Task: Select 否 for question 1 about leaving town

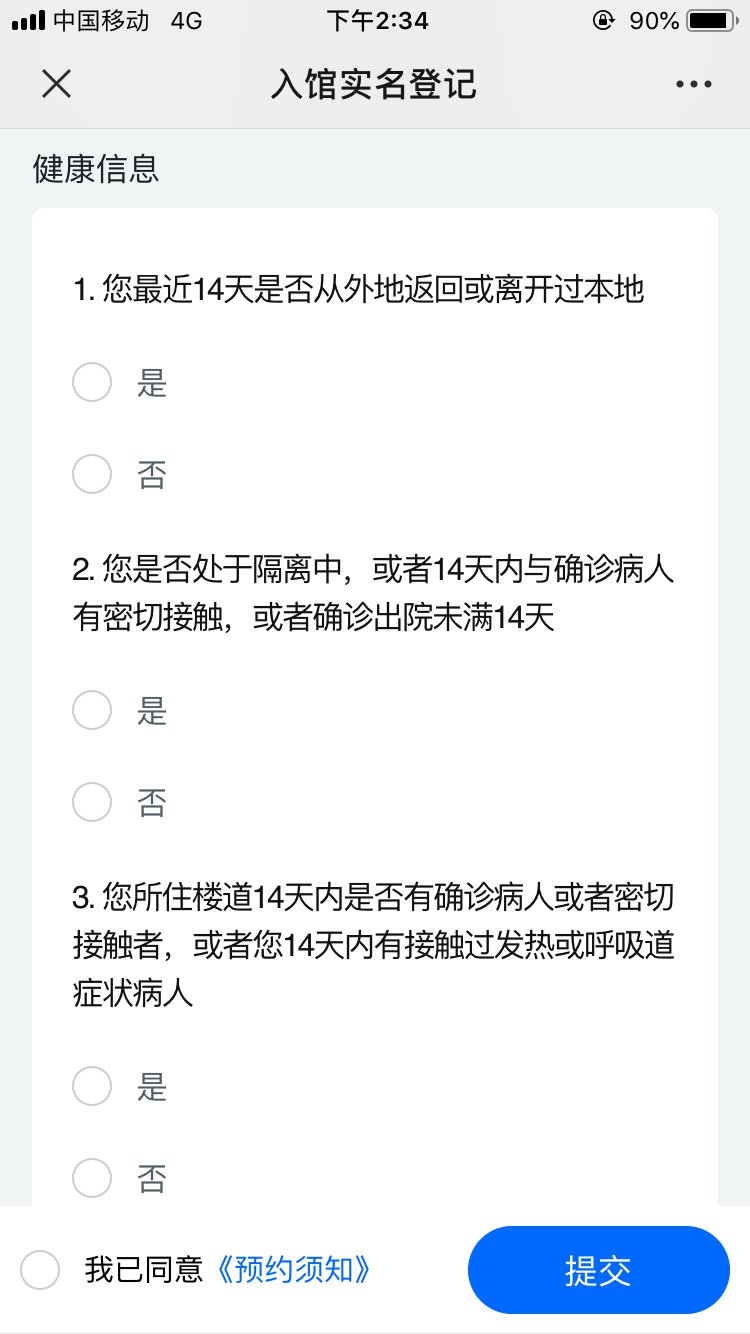Action: click(x=92, y=474)
